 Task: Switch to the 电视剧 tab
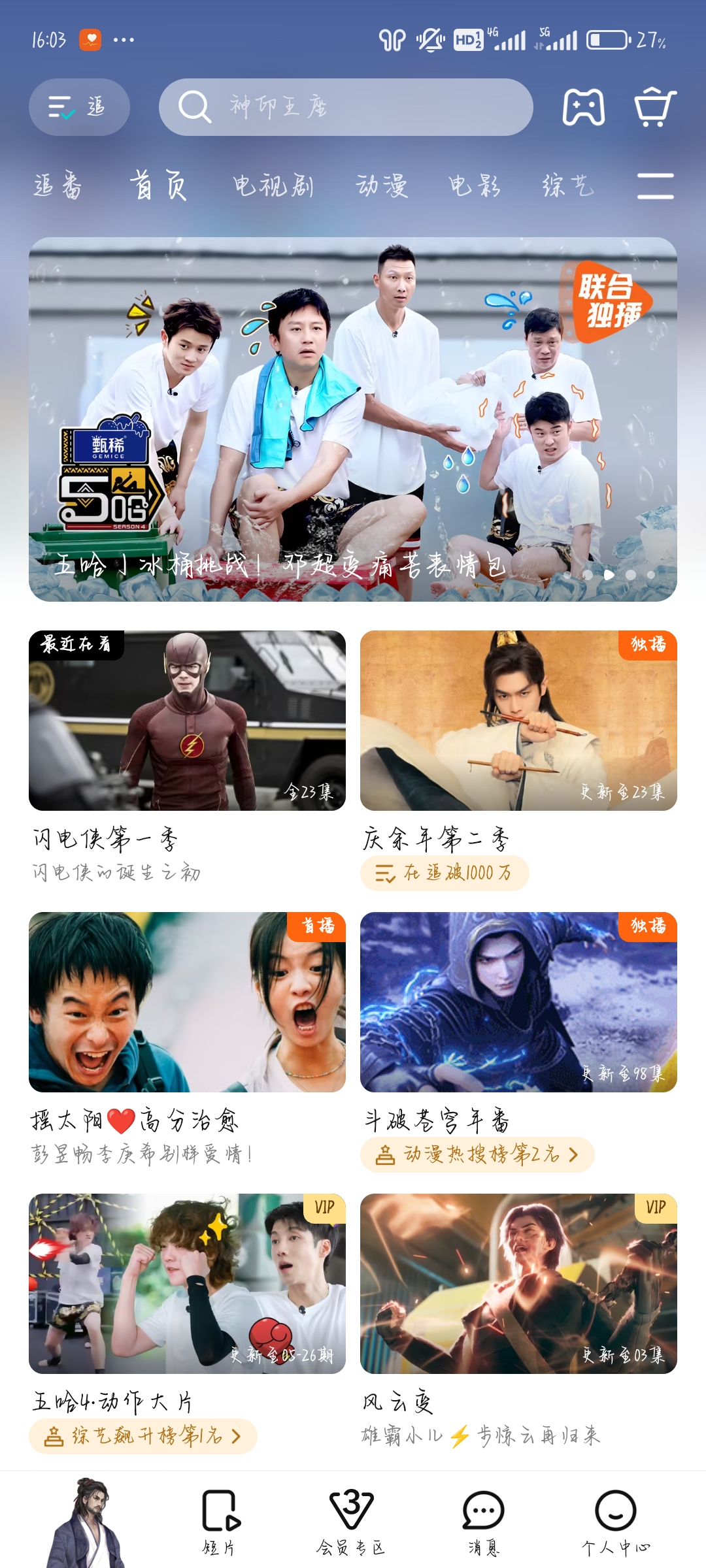273,186
